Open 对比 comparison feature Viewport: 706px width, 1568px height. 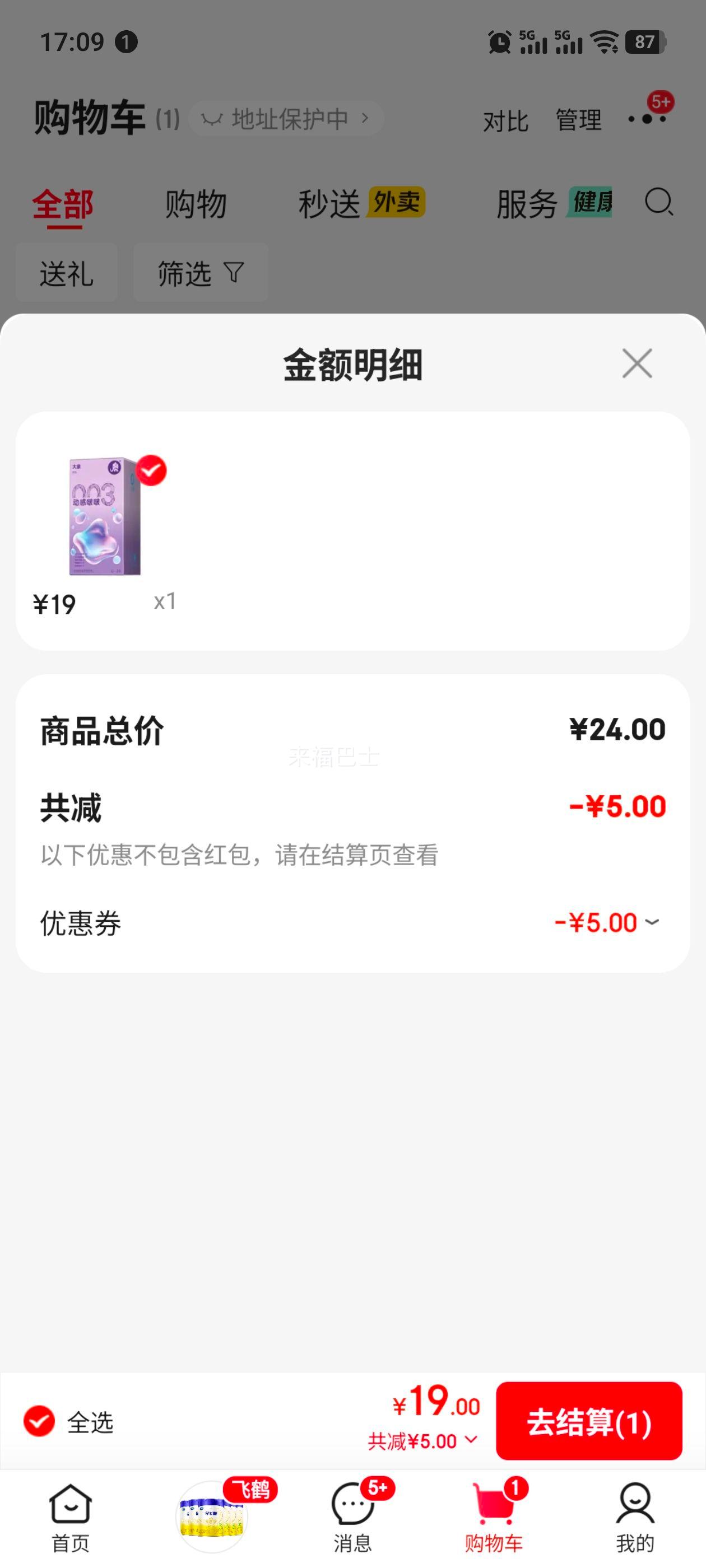[x=505, y=120]
